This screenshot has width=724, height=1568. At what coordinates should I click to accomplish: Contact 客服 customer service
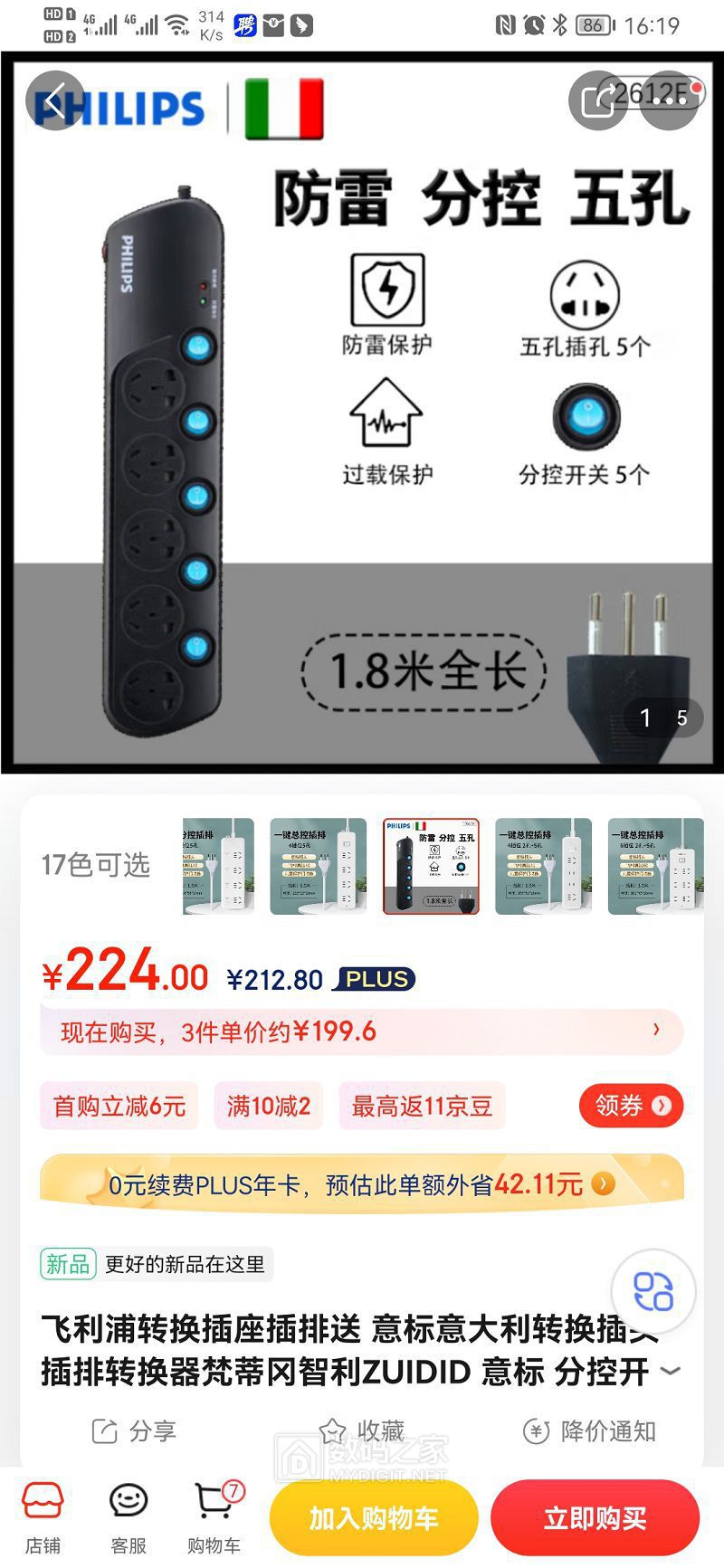128,1518
